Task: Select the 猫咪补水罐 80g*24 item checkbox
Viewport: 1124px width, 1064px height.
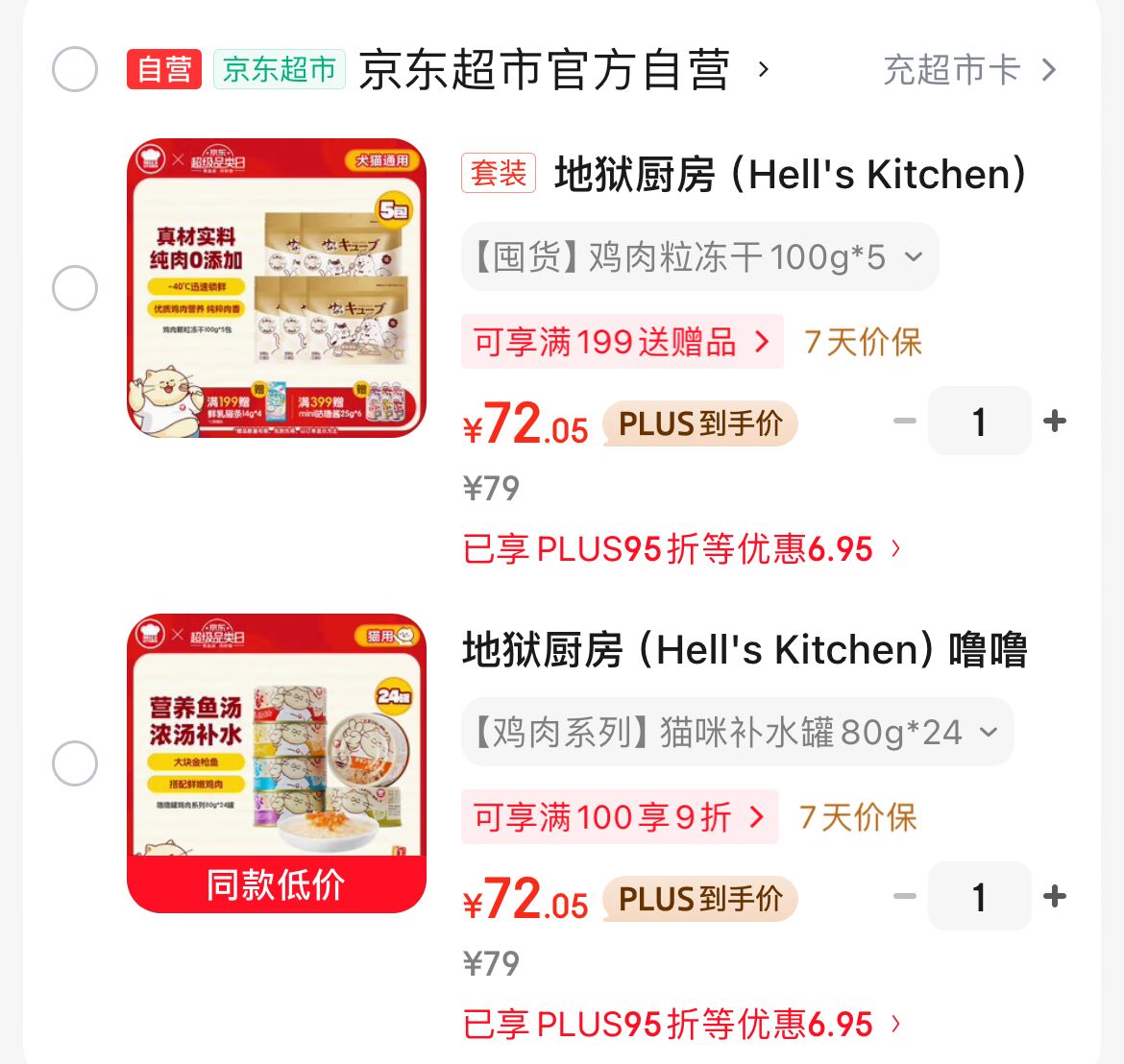Action: (75, 763)
